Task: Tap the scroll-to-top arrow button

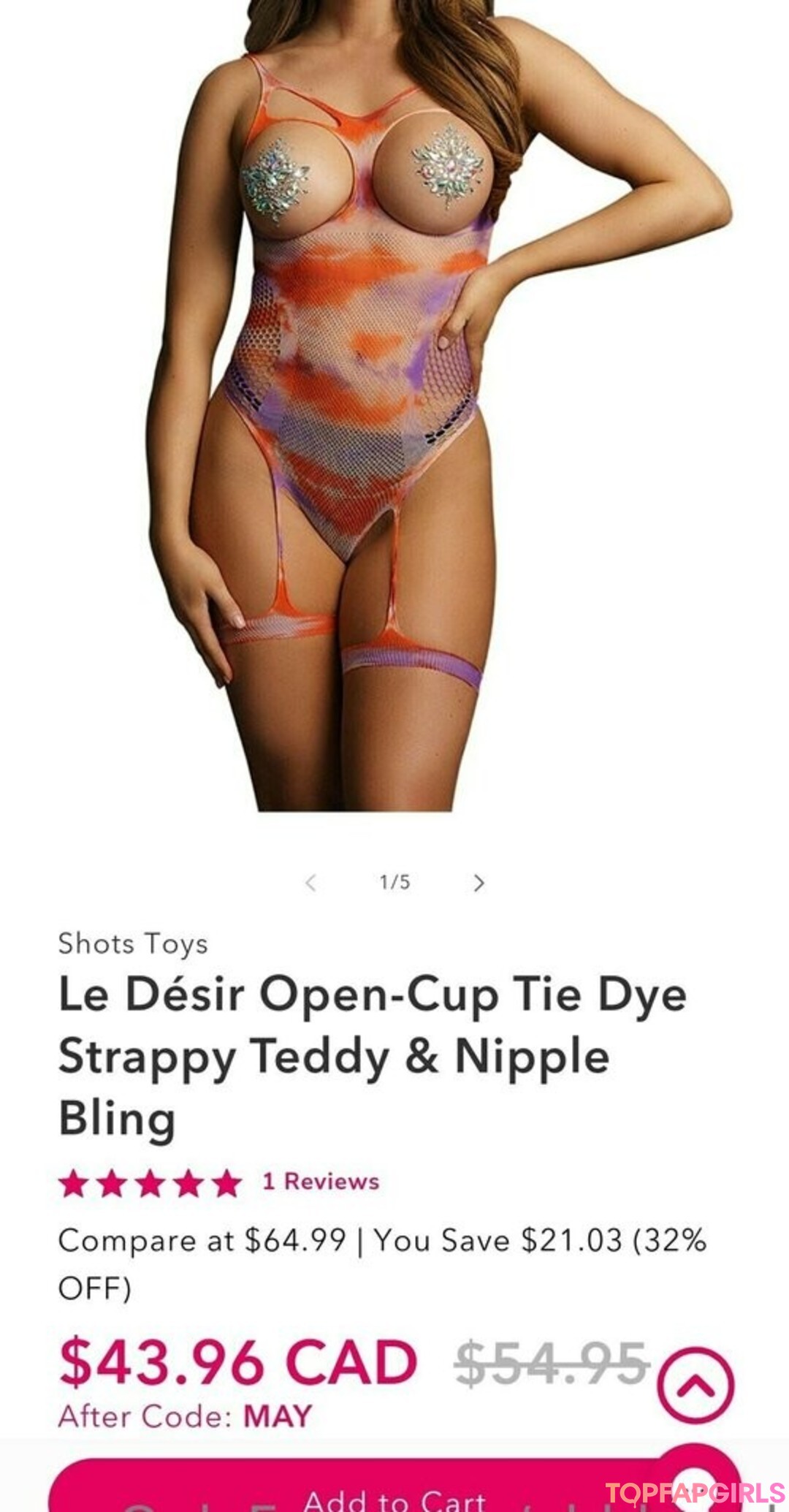Action: [695, 1385]
